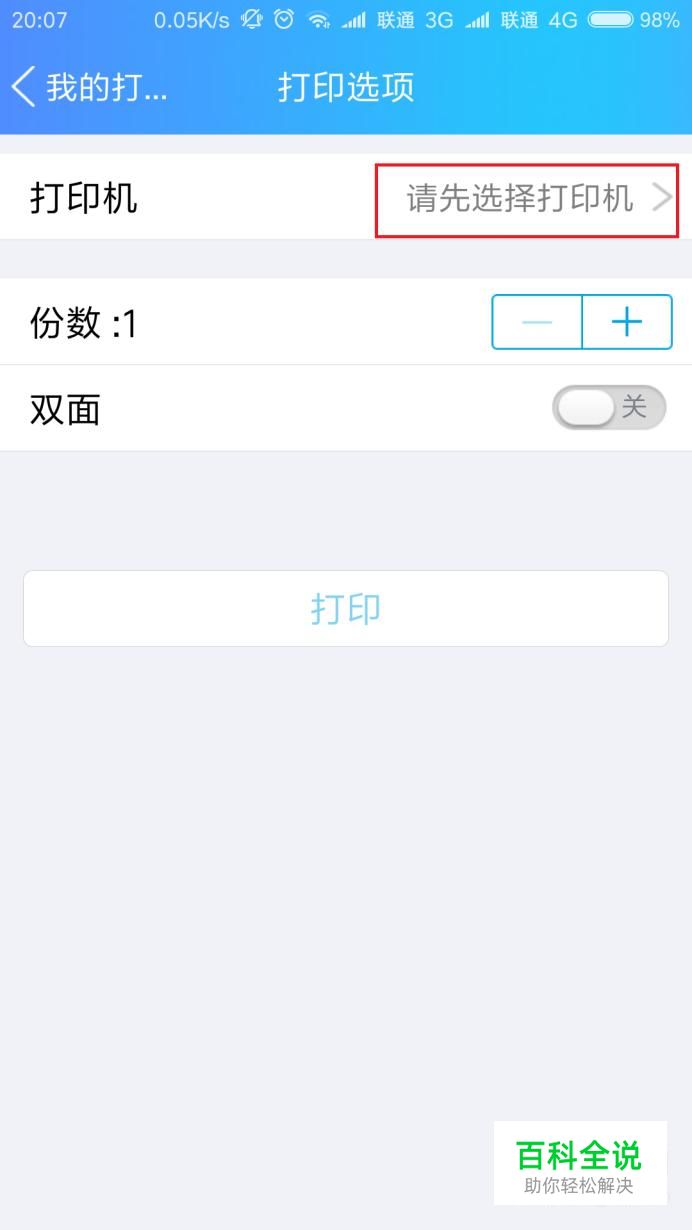This screenshot has height=1230, width=692.
Task: Toggle the 双面 duplex switch
Action: click(609, 407)
